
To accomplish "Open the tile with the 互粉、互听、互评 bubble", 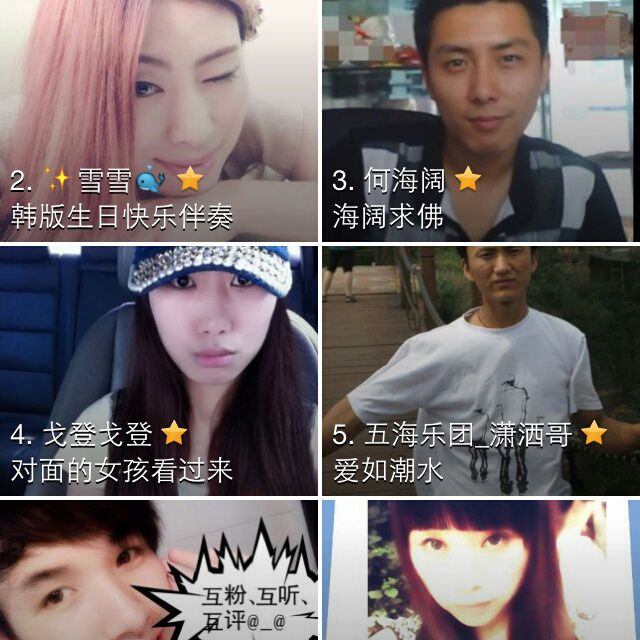I will coord(158,572).
